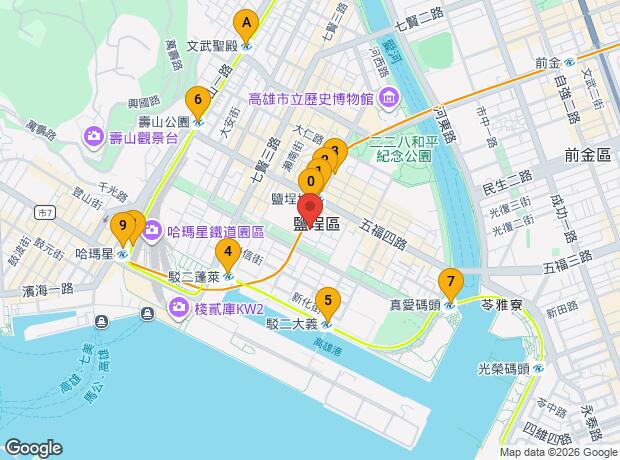
Task: Select marker 4 at 駁二蓬萊
Action: click(x=228, y=253)
